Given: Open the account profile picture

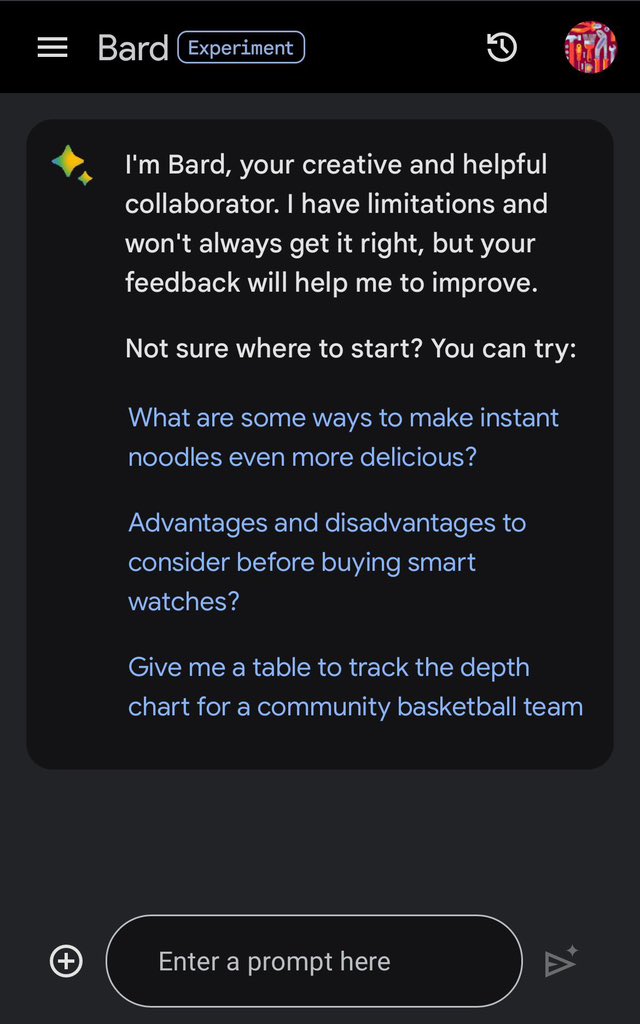Looking at the screenshot, I should (590, 47).
